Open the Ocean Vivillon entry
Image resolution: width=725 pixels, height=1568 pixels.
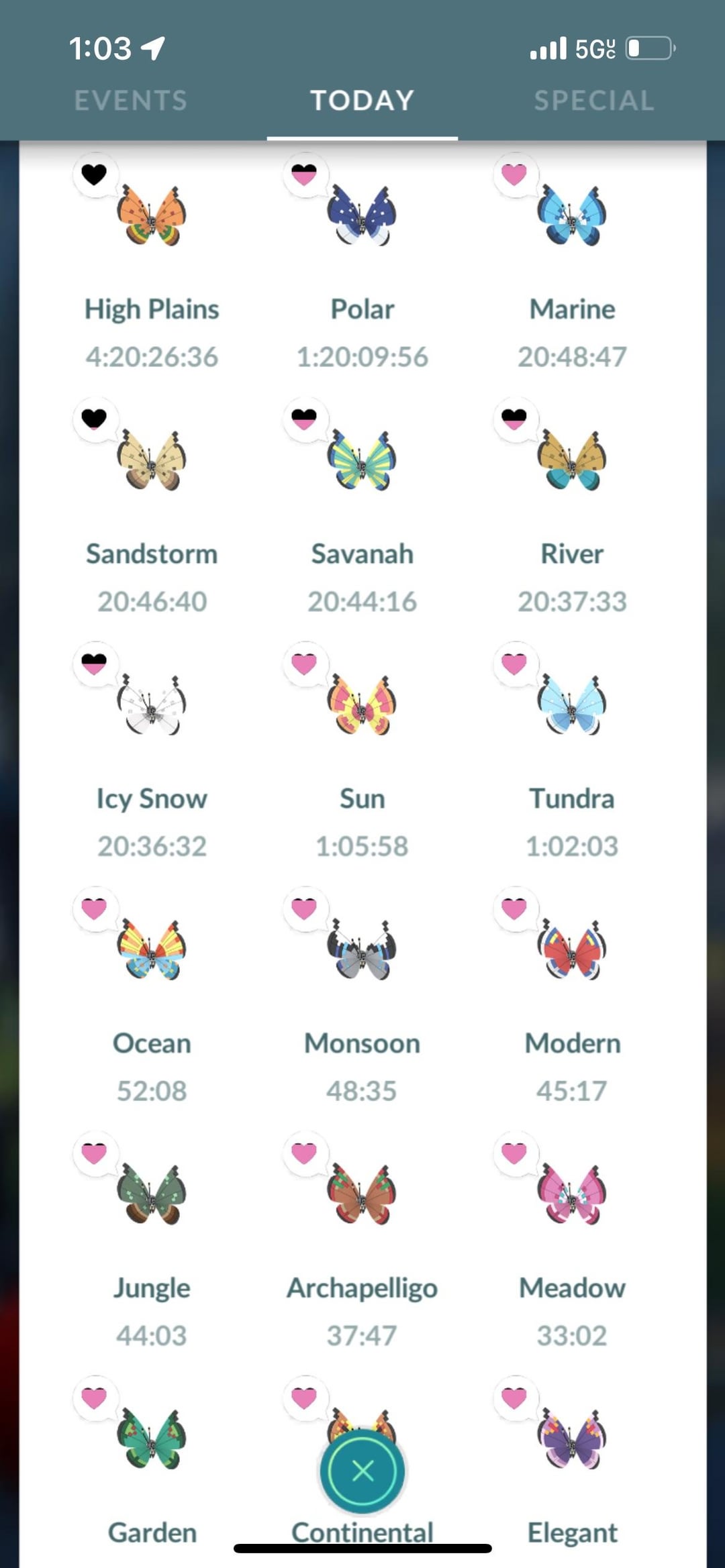point(152,951)
